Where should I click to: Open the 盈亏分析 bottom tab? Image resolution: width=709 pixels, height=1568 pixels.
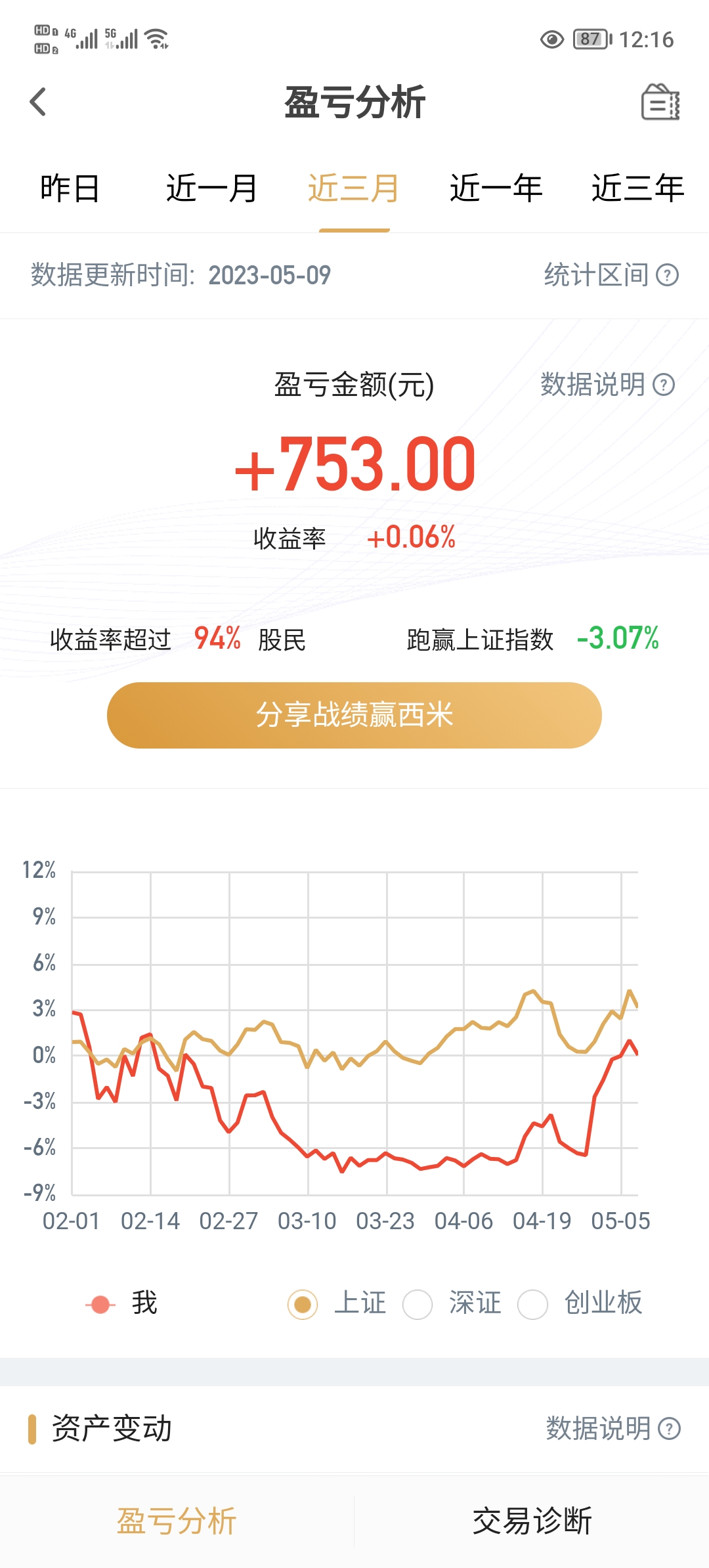point(177,1521)
